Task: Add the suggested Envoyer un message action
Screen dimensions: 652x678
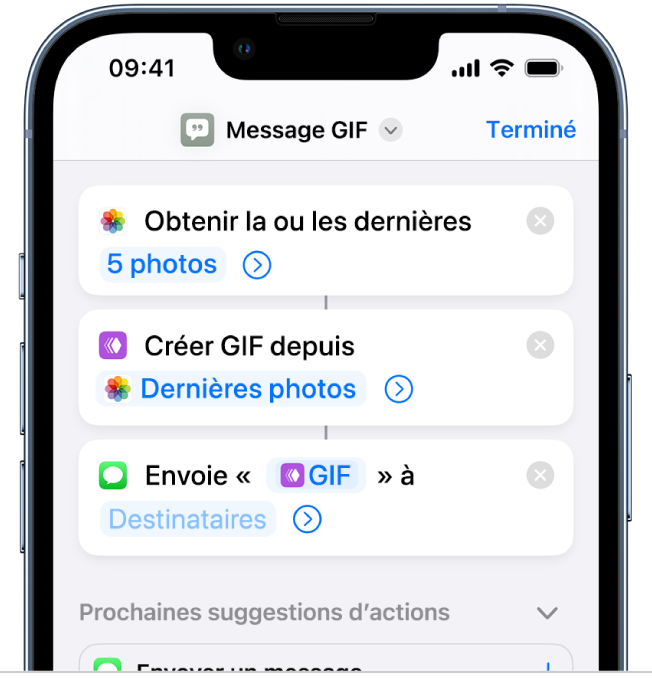Action: pyautogui.click(x=546, y=666)
